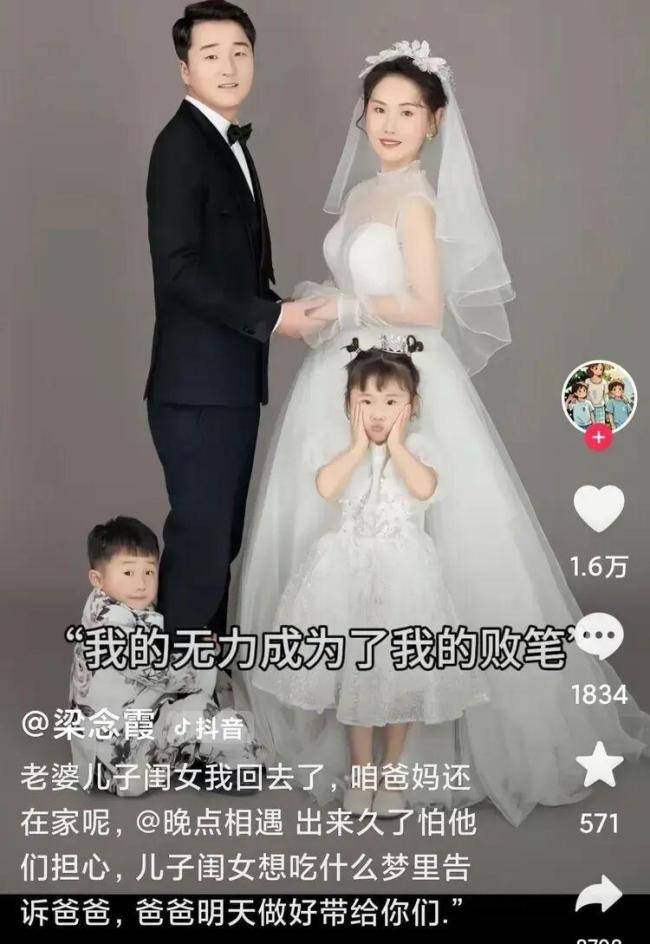Follow the creator with the red plus button
The height and width of the screenshot is (944, 650).
pyautogui.click(x=599, y=438)
